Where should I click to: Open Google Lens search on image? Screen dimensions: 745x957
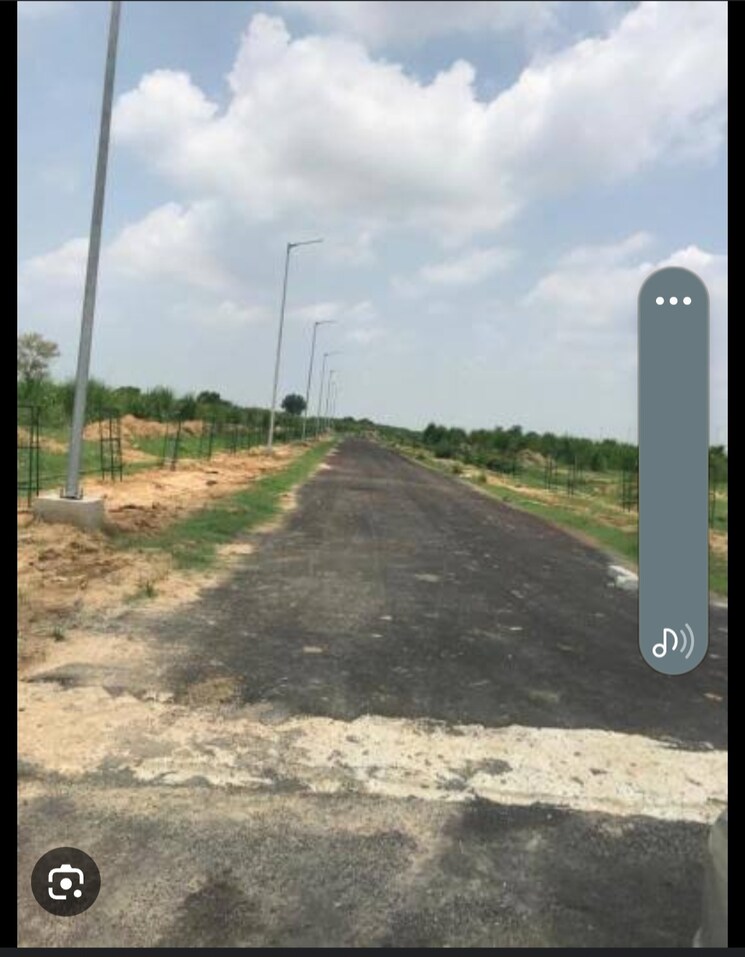pyautogui.click(x=66, y=881)
